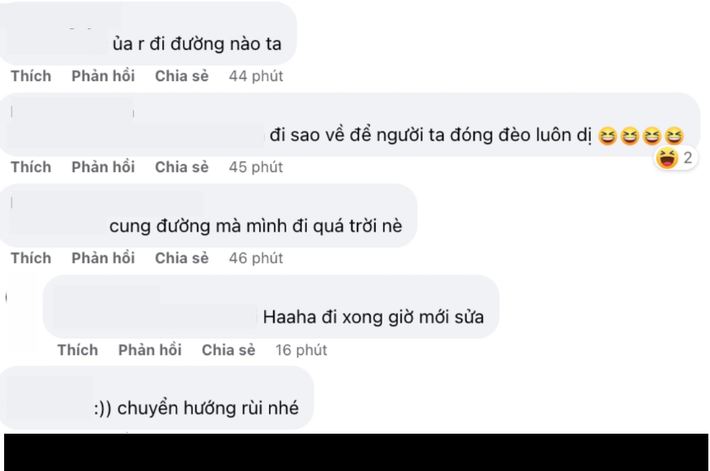Share the reply posted 16 phút ago
The image size is (710, 471).
228,350
